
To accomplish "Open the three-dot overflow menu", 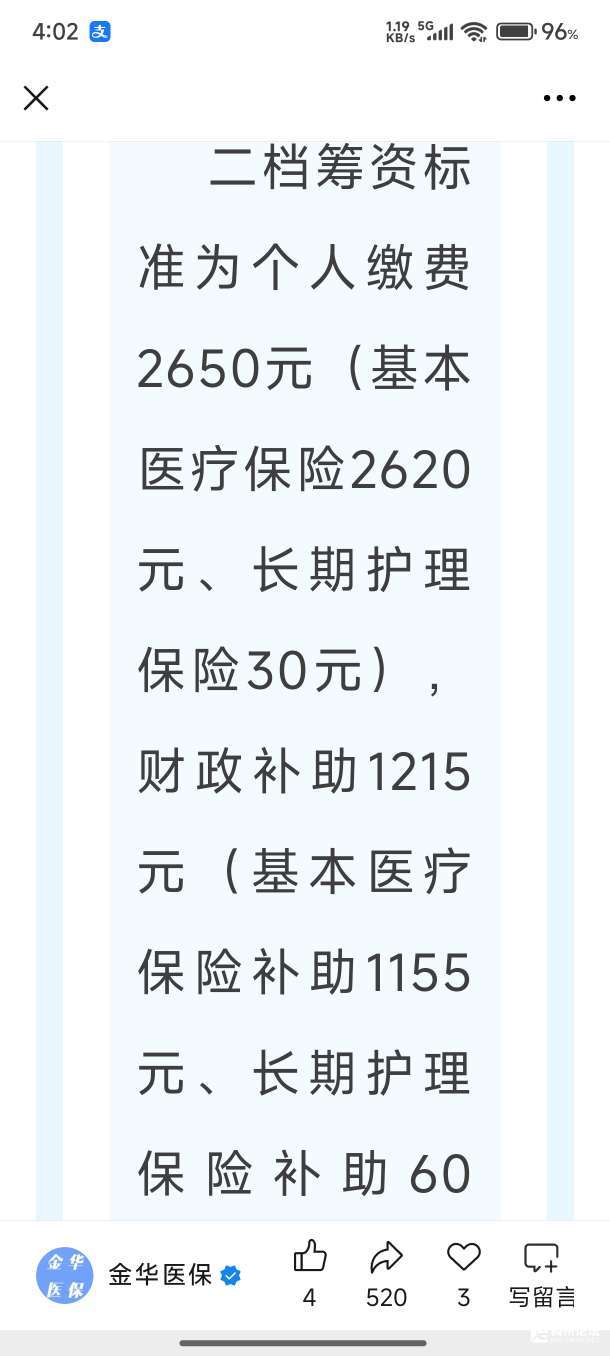I will click(559, 98).
